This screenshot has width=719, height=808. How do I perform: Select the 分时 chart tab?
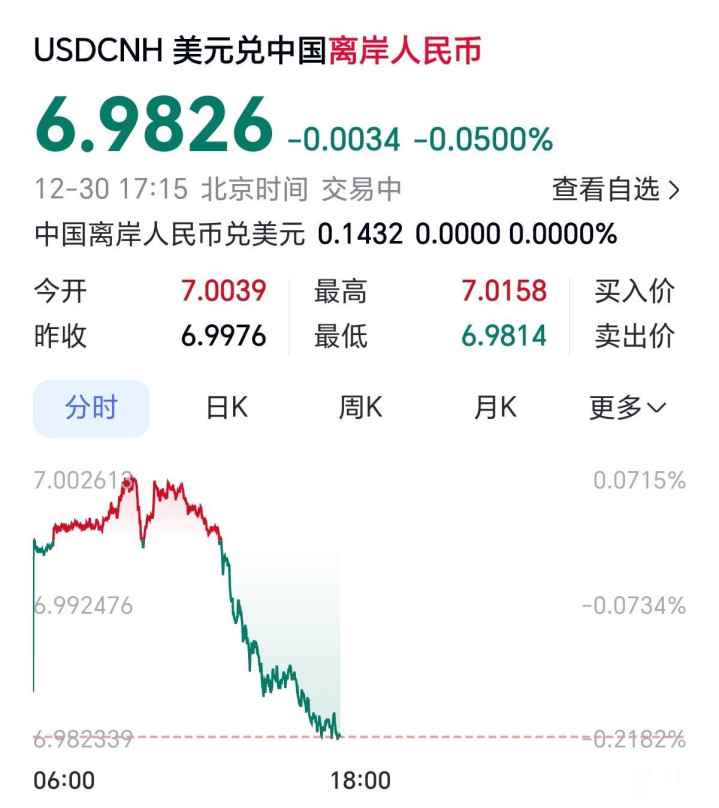tap(91, 408)
